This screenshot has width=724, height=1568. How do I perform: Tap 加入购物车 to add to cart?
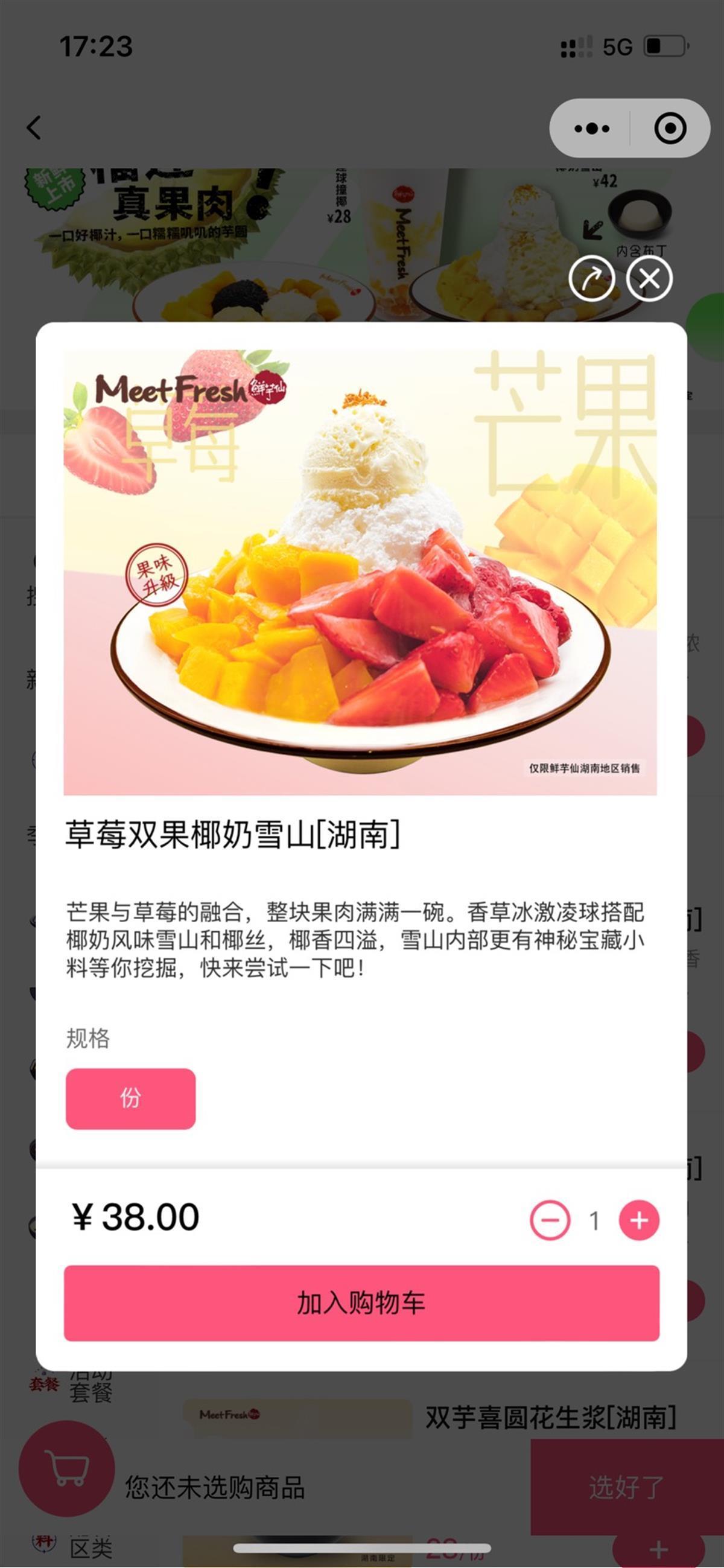tap(361, 1303)
